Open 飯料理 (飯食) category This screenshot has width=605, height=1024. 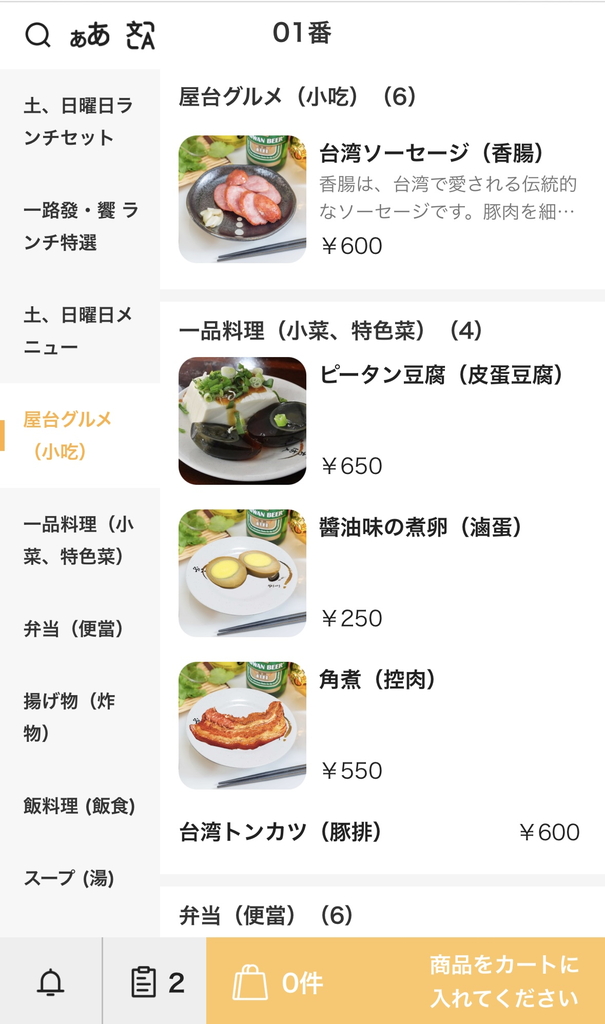(79, 805)
